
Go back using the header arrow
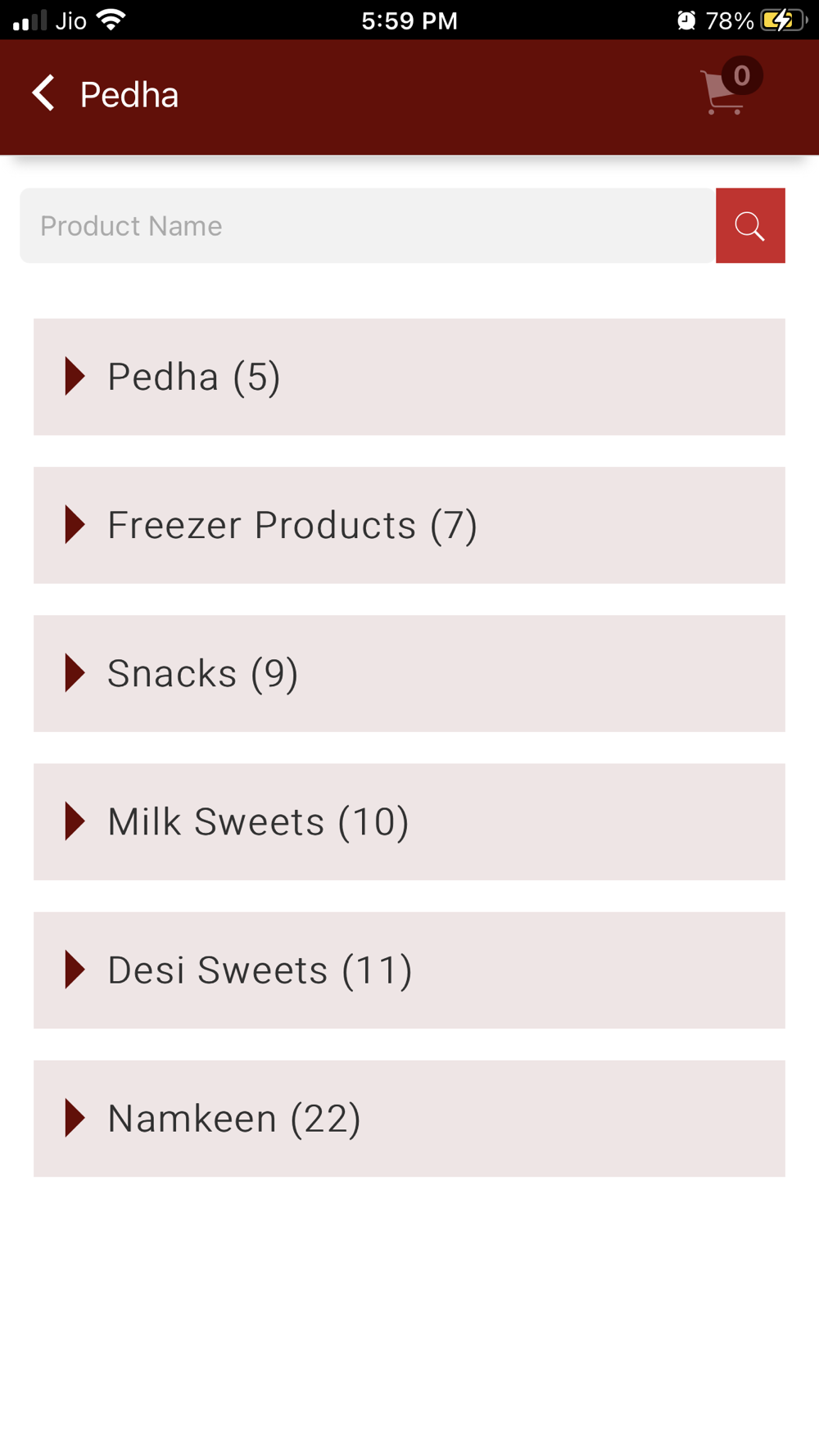pos(43,93)
